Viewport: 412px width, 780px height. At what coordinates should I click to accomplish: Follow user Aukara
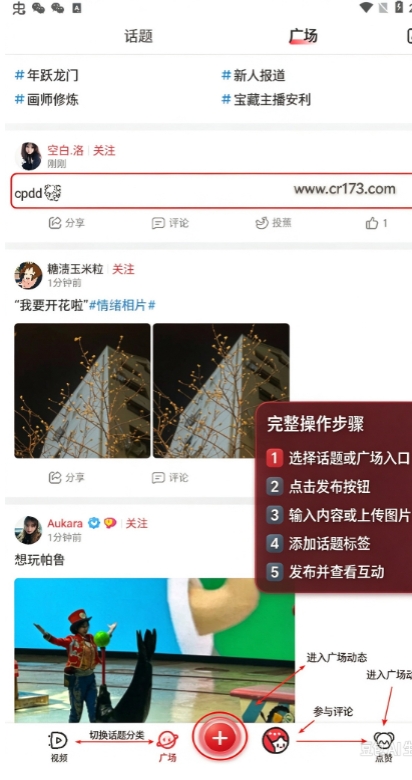click(x=136, y=523)
